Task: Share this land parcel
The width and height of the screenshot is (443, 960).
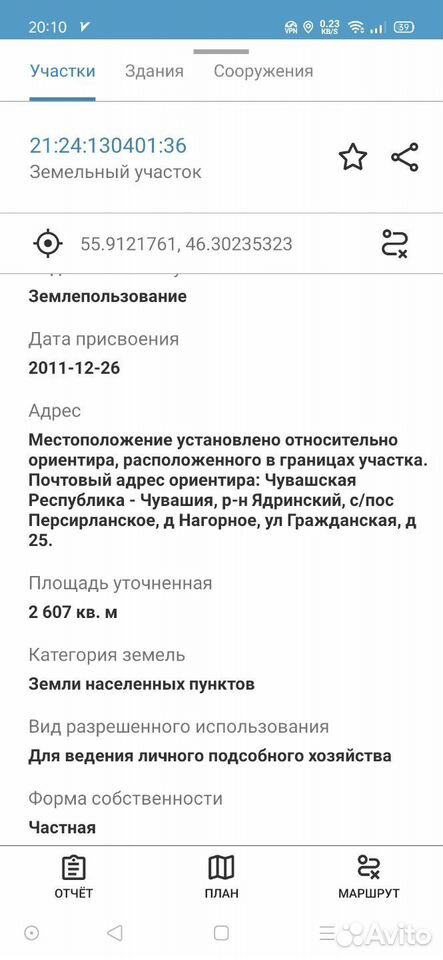Action: point(405,157)
